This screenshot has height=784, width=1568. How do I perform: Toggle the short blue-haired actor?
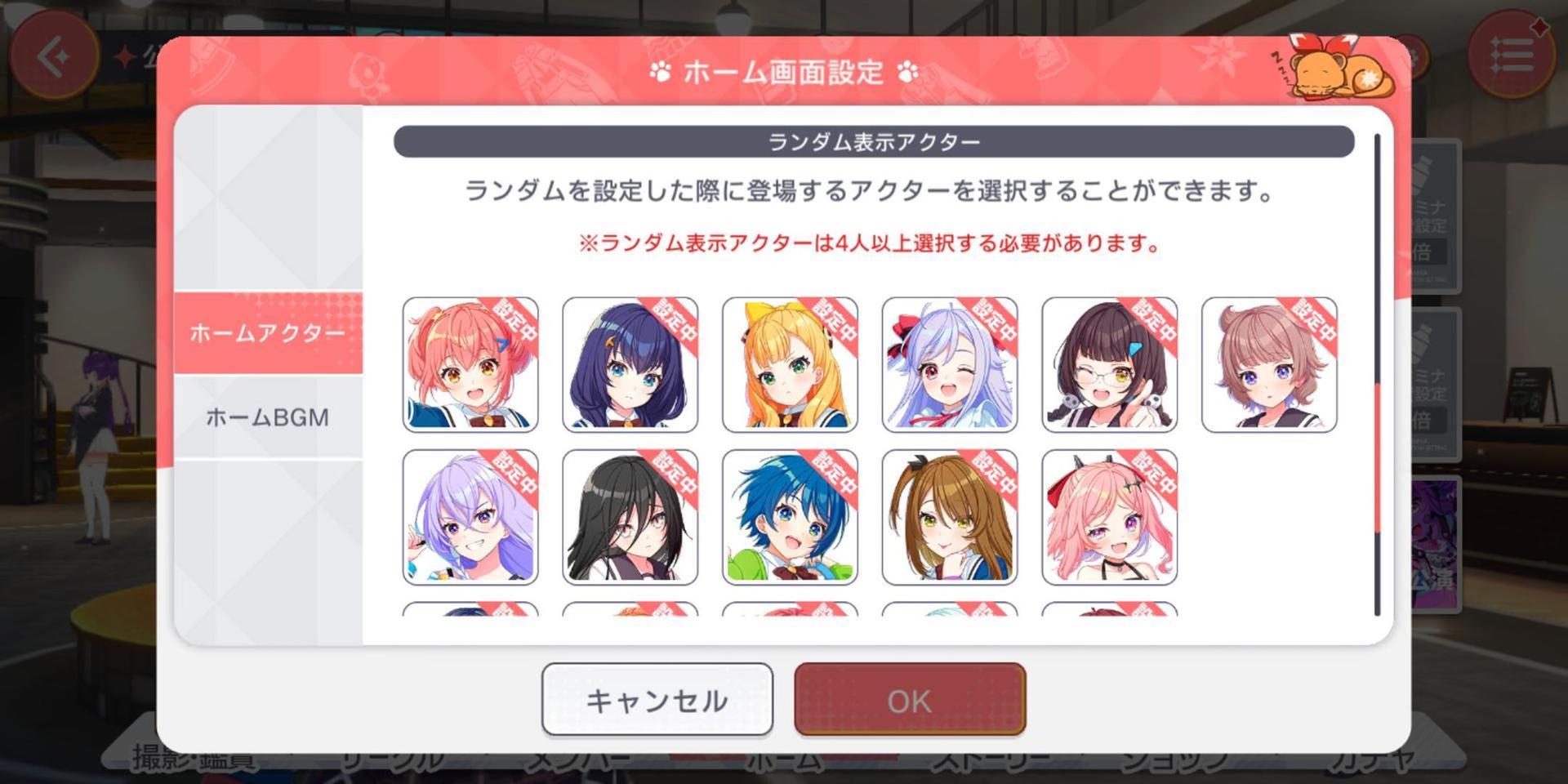pos(790,516)
